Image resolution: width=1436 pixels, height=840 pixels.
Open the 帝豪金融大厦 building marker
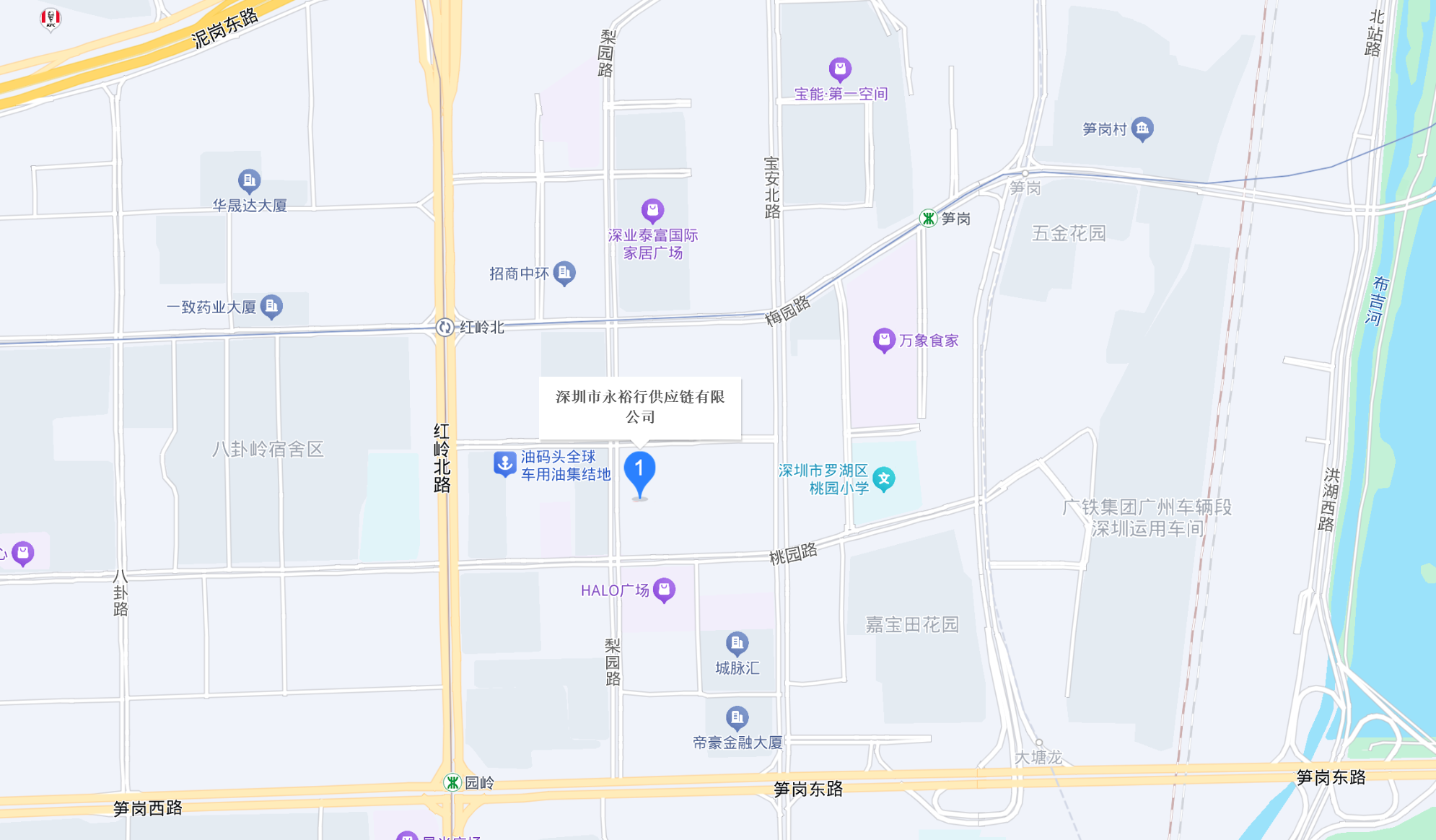[737, 717]
